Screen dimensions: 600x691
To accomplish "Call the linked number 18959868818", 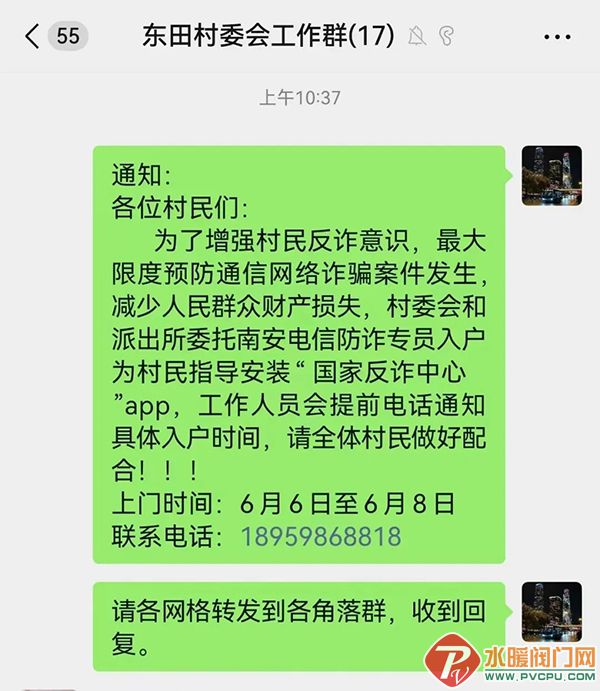I will 321,536.
